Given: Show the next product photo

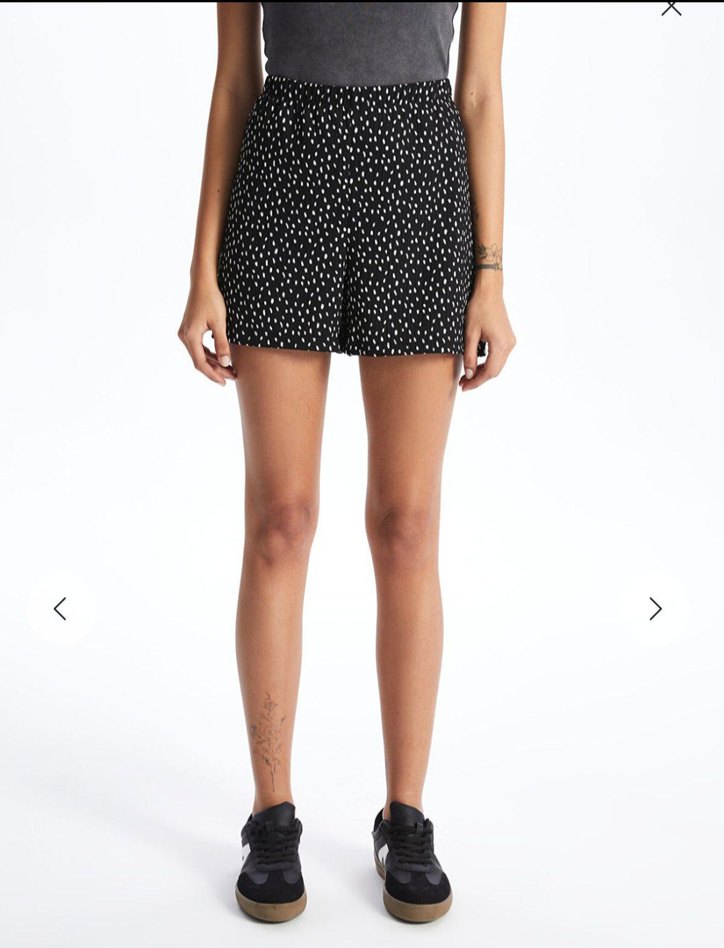Looking at the screenshot, I should coord(655,608).
